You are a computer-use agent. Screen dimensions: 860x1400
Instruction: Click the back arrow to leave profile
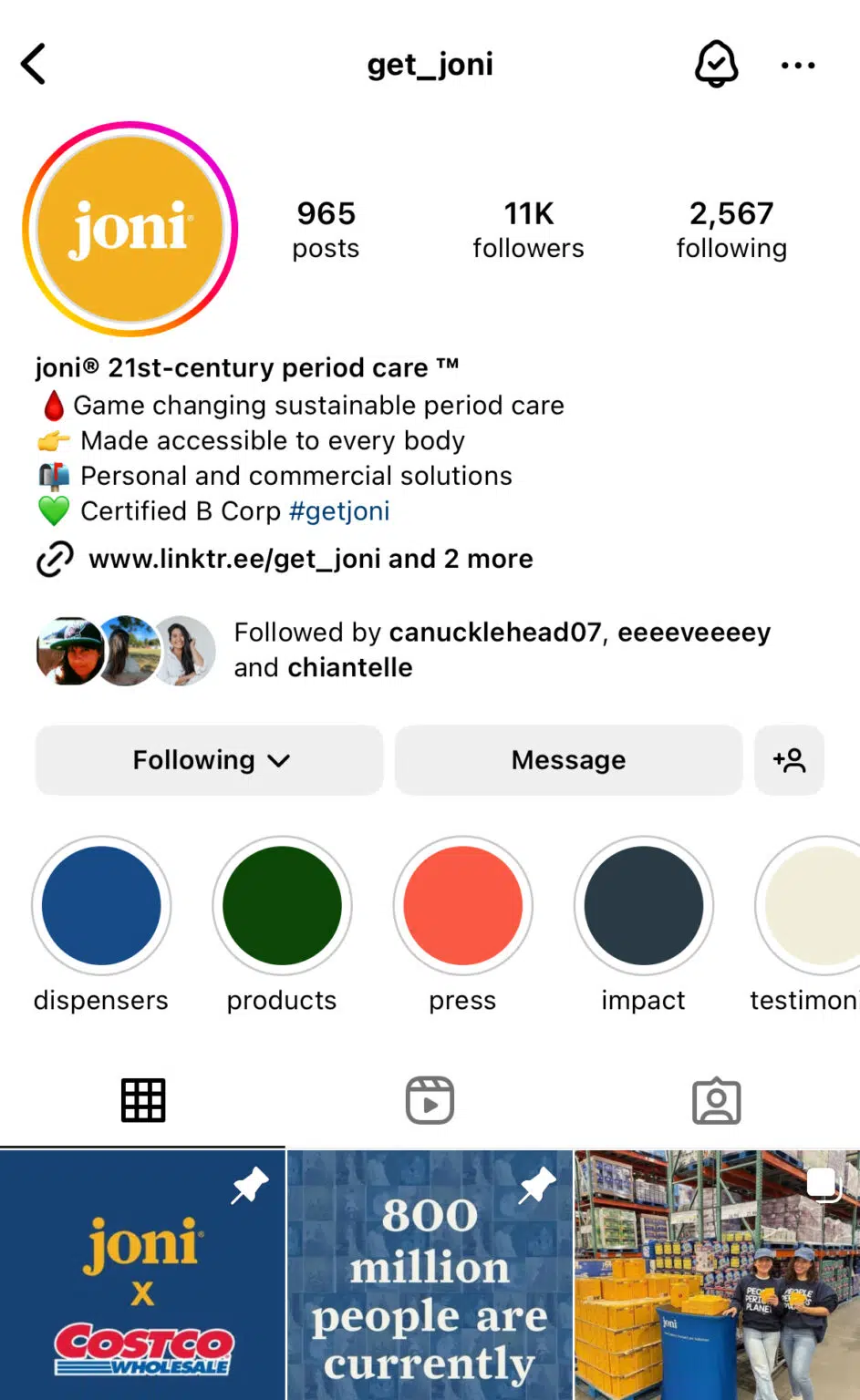34,64
